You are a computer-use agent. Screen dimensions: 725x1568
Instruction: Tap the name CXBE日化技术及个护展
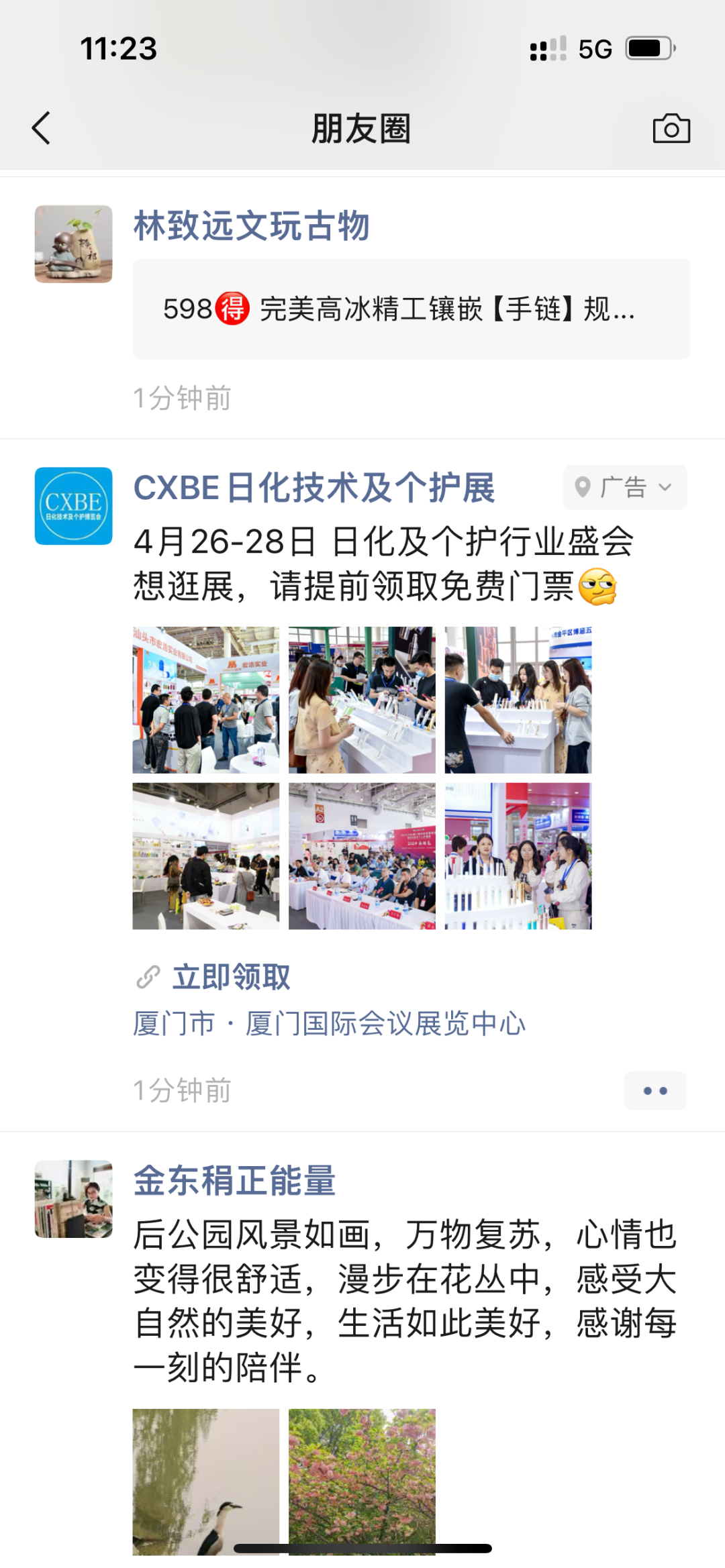click(314, 488)
